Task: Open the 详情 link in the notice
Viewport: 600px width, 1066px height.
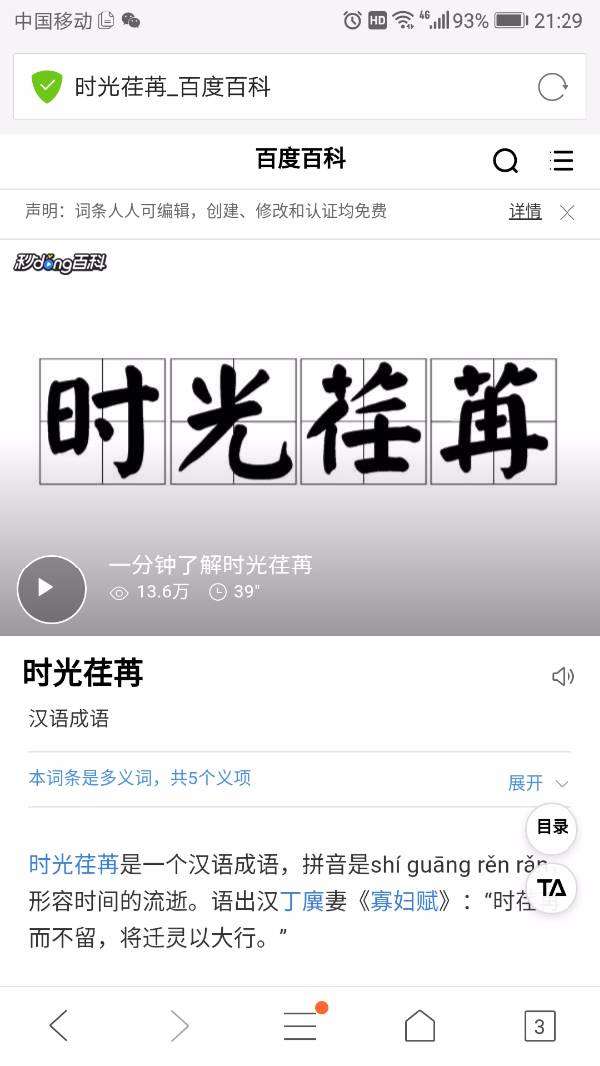Action: tap(525, 211)
